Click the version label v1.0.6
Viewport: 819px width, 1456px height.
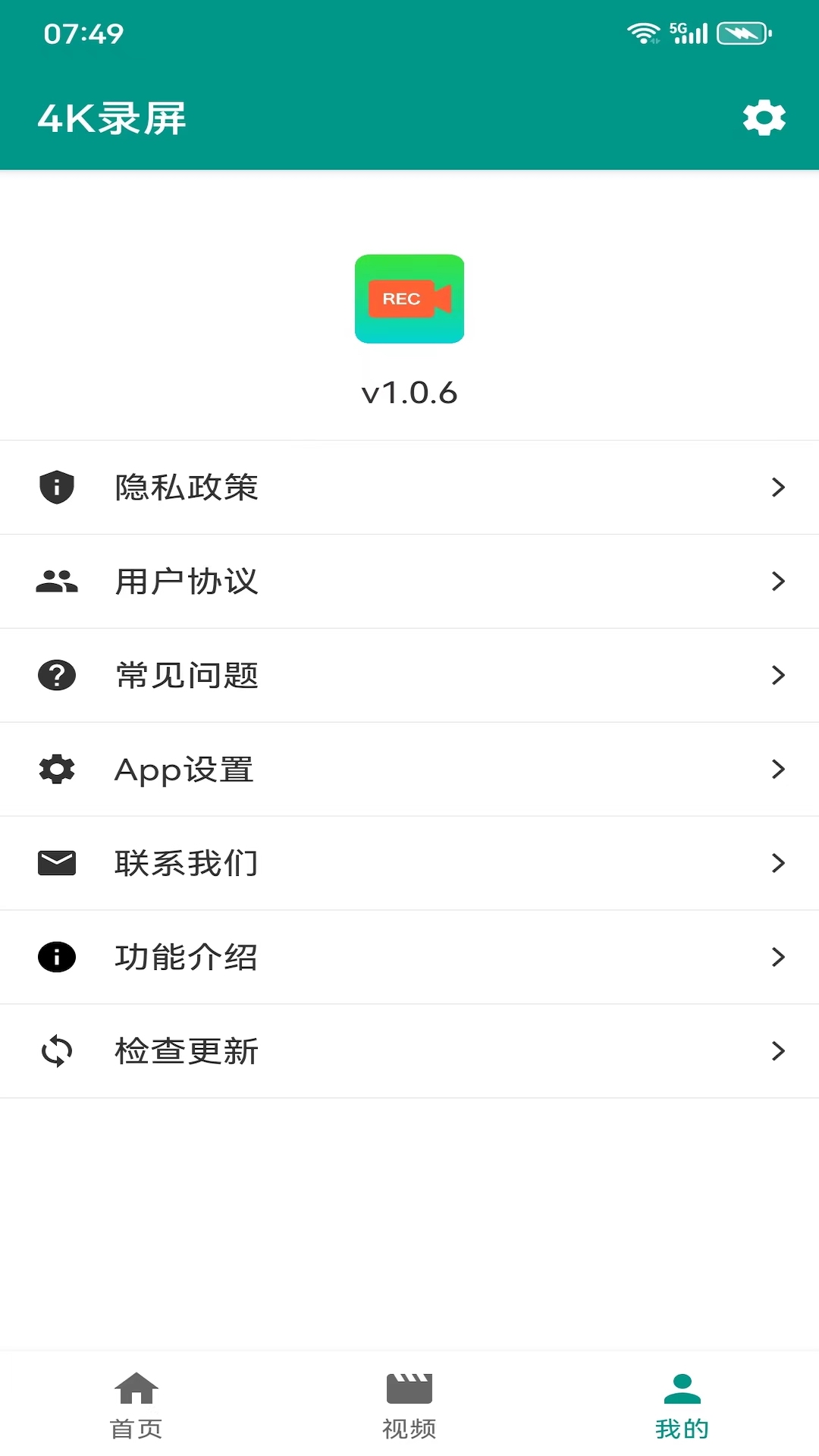click(409, 392)
